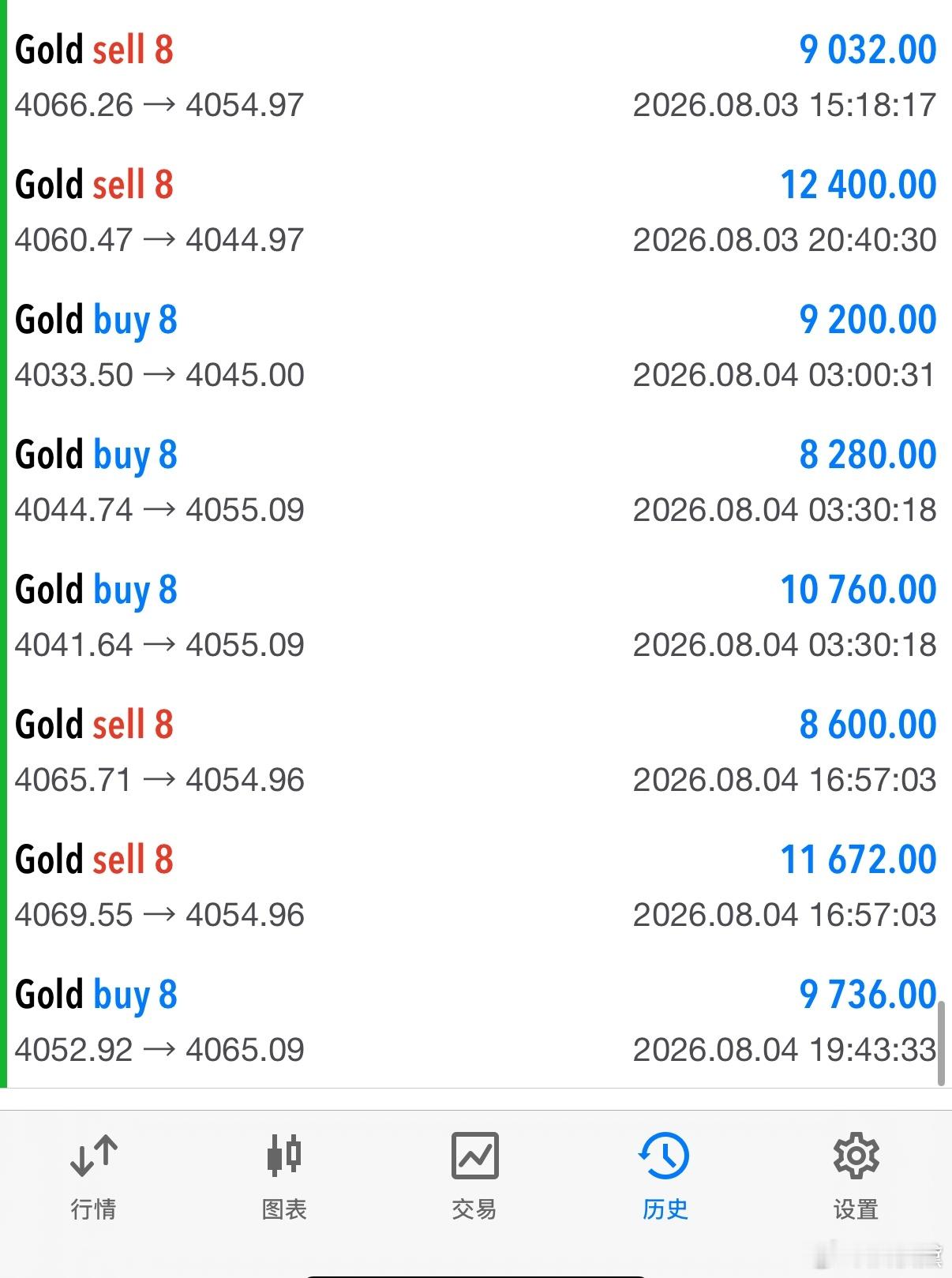This screenshot has height=1278, width=952.
Task: Show details of the 9 736.00 Gold buy trade
Action: [x=476, y=1021]
